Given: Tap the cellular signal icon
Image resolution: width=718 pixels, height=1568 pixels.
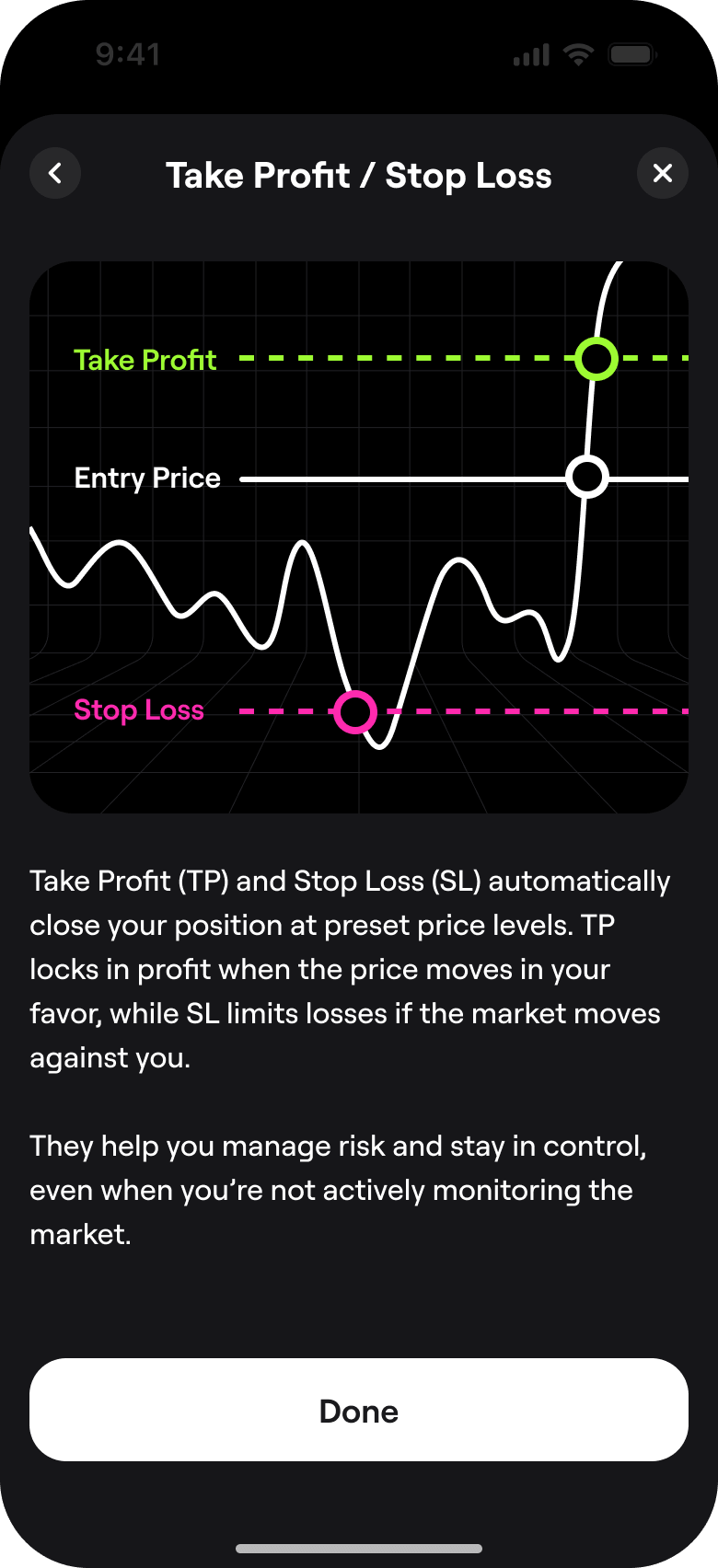Looking at the screenshot, I should click(x=529, y=53).
